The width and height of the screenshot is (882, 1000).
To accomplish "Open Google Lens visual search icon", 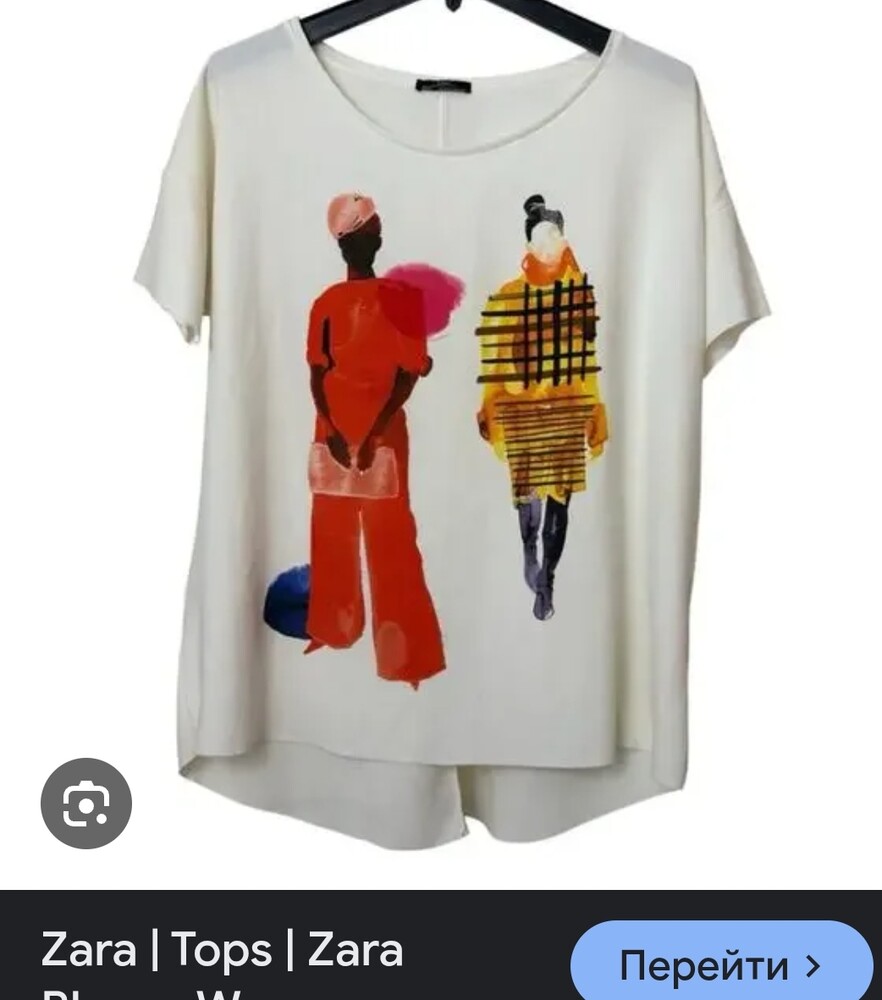I will 86,803.
